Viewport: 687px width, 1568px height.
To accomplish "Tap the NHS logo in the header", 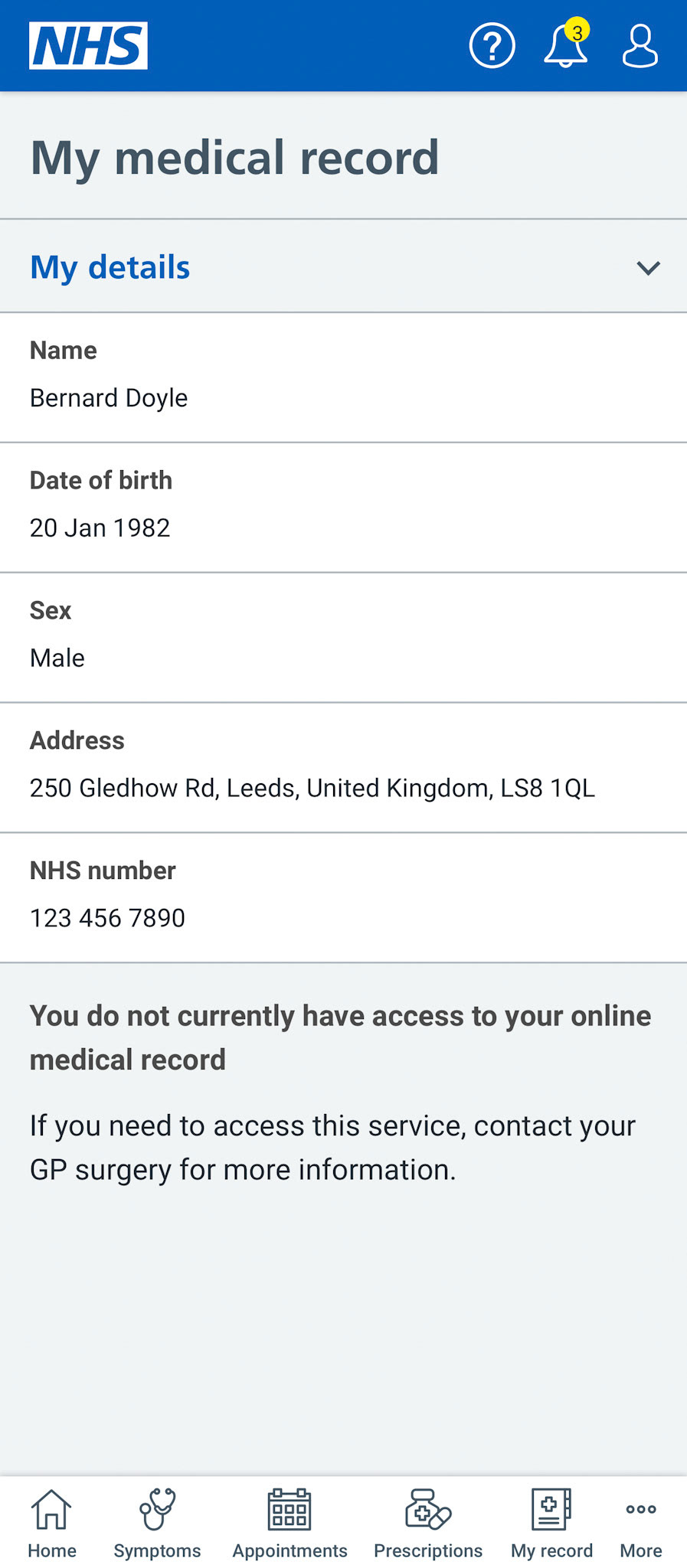I will coord(88,46).
